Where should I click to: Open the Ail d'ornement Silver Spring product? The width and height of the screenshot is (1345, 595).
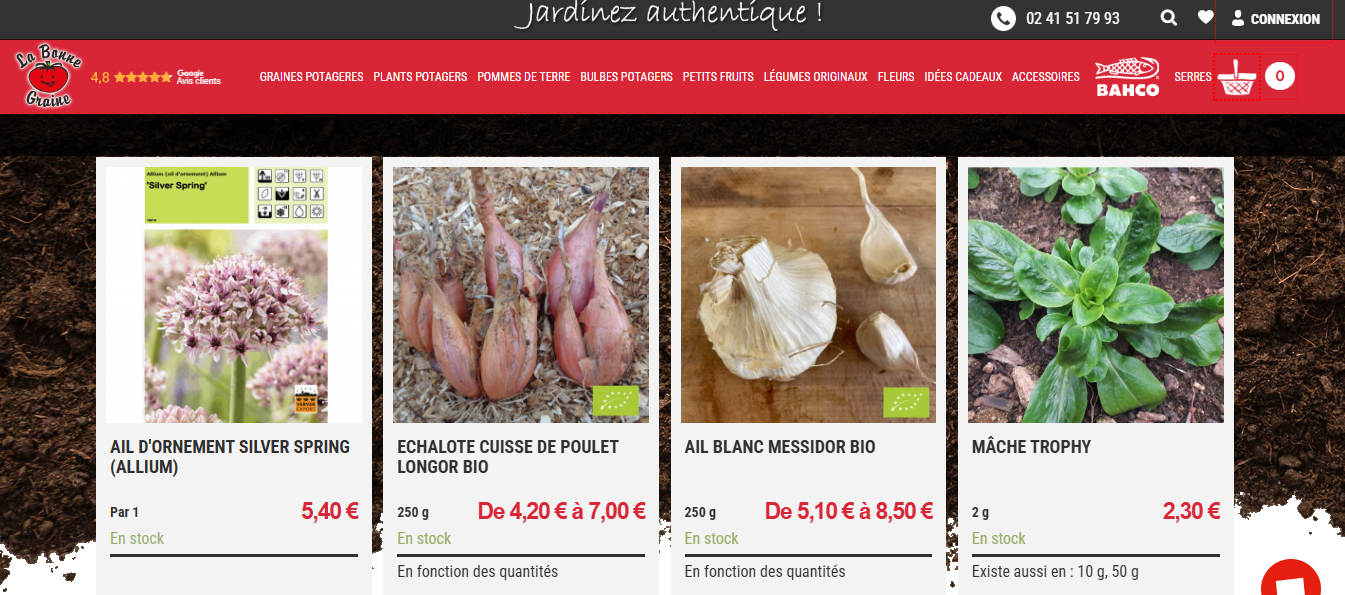230,456
